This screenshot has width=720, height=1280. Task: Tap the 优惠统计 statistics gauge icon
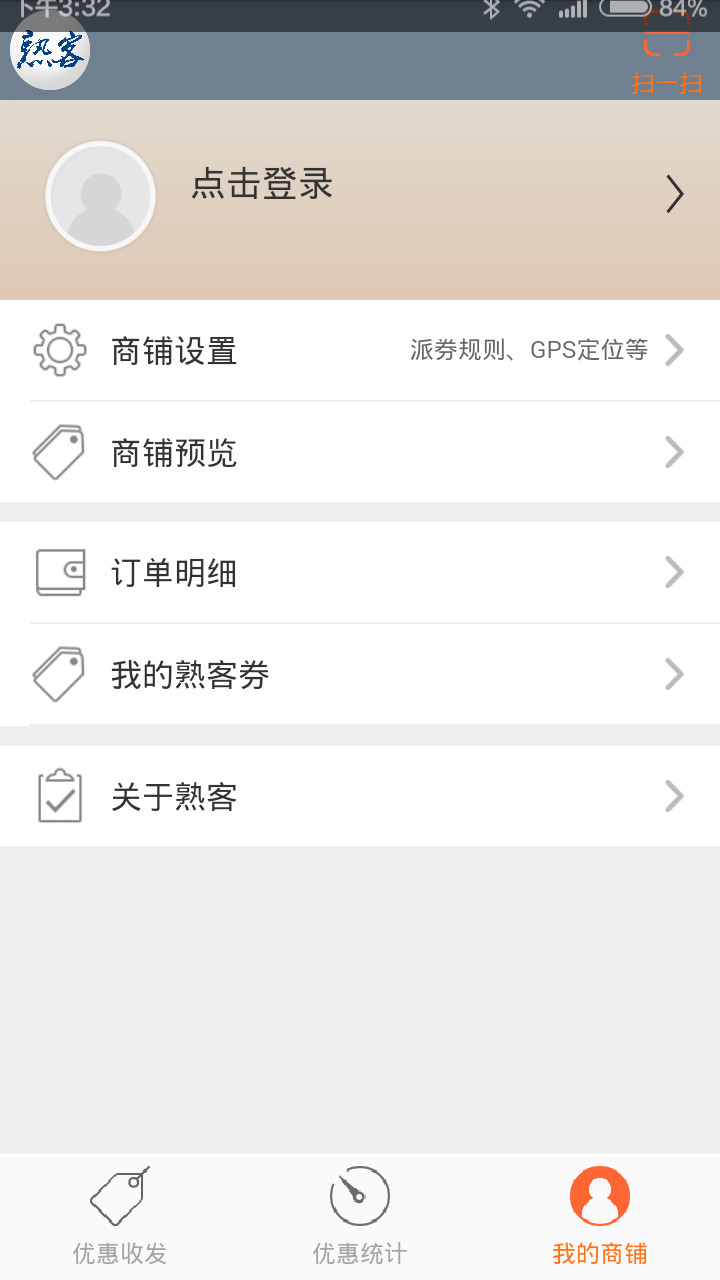pos(359,1195)
